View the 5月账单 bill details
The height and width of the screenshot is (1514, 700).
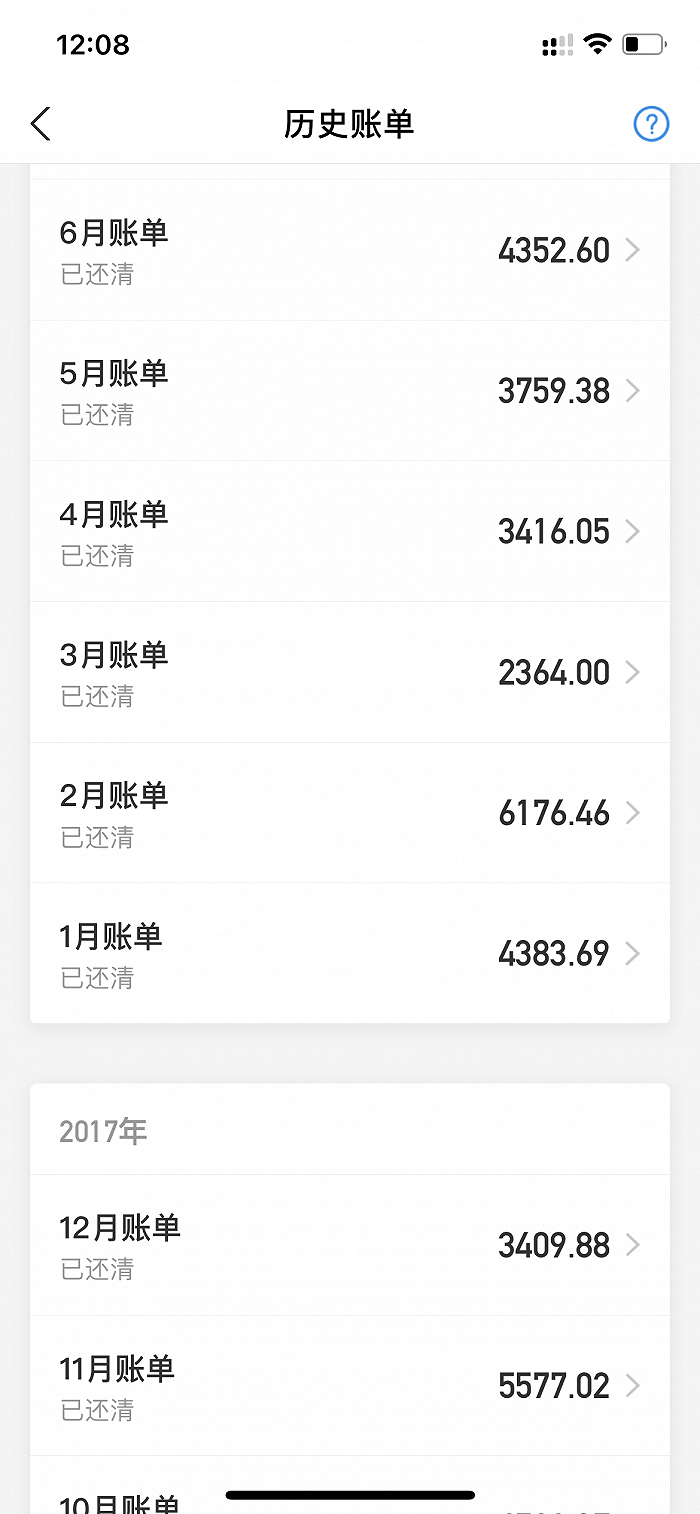(350, 391)
